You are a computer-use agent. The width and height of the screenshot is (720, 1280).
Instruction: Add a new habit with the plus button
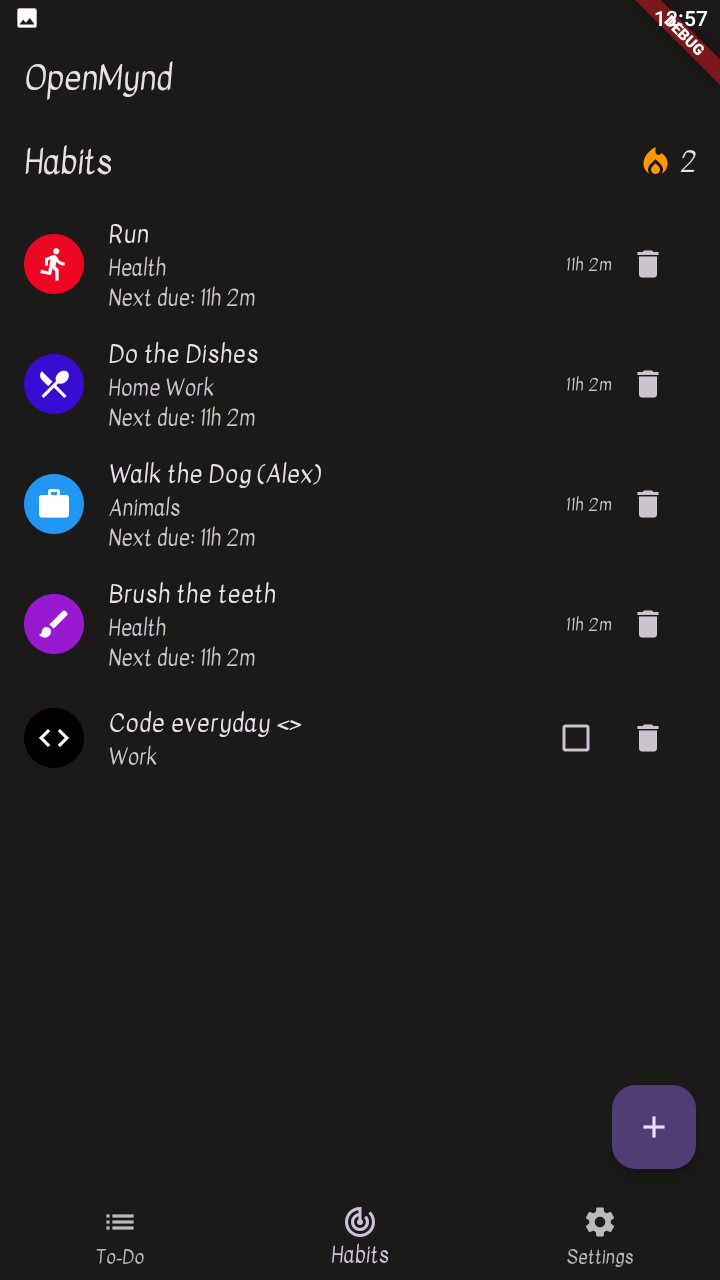coord(654,1127)
